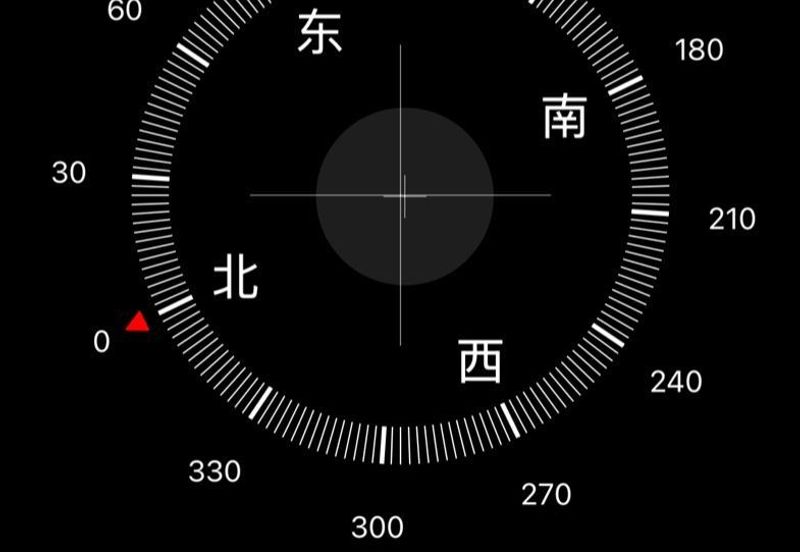The height and width of the screenshot is (552, 800).
Task: Tap the compass dial to lock heading
Action: (404, 195)
